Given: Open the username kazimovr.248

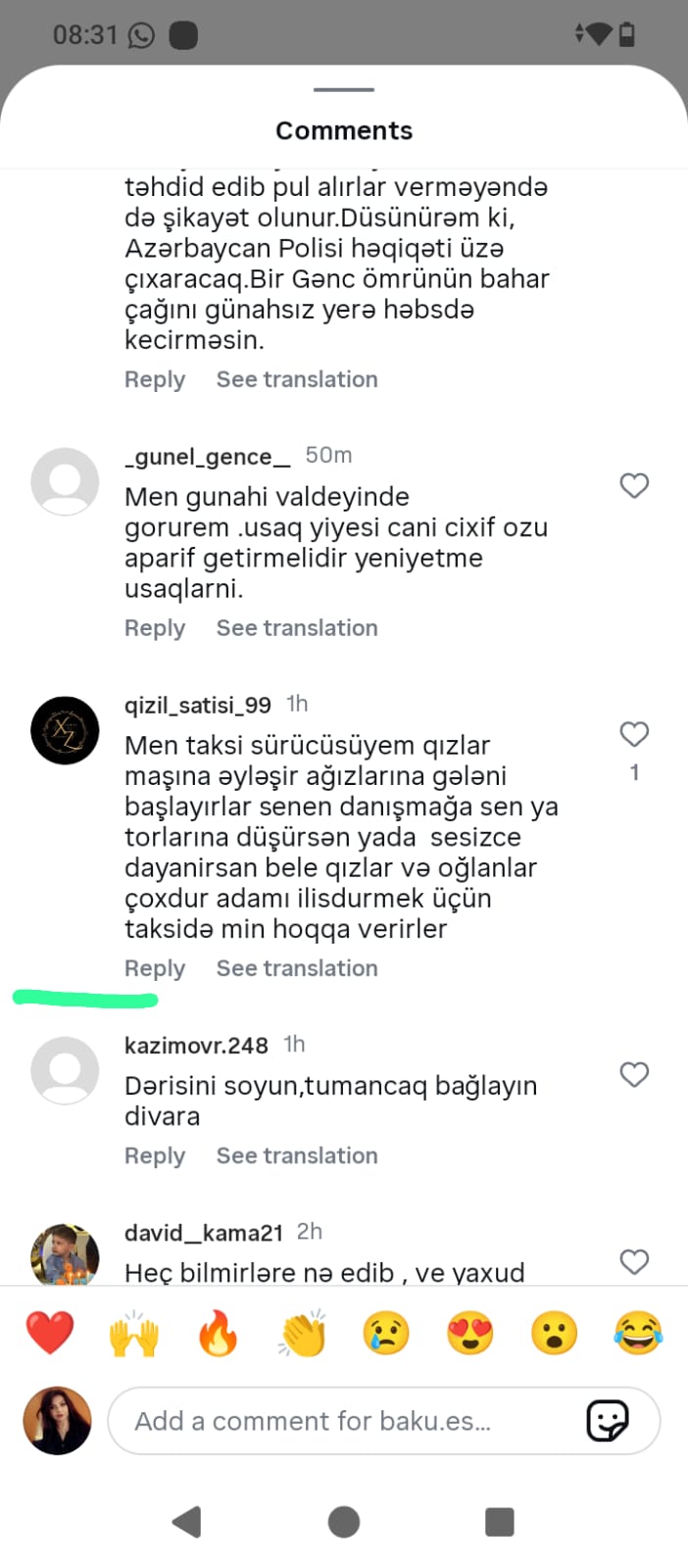Looking at the screenshot, I should click(196, 1046).
